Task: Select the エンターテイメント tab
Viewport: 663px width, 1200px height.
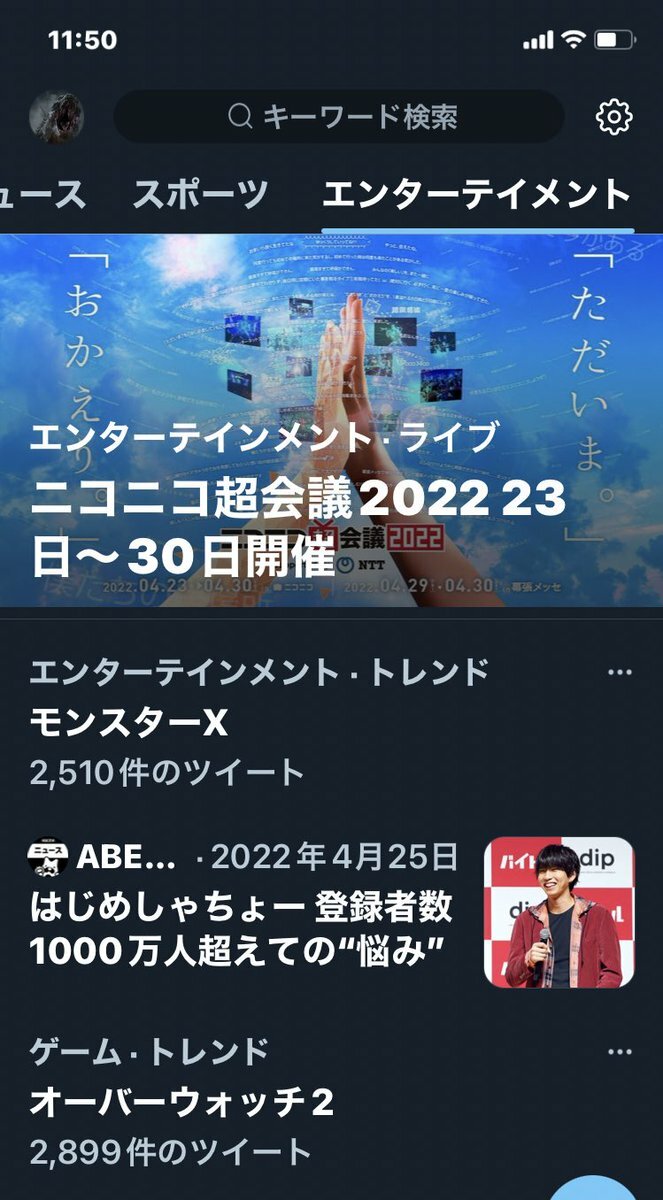Action: [476, 194]
